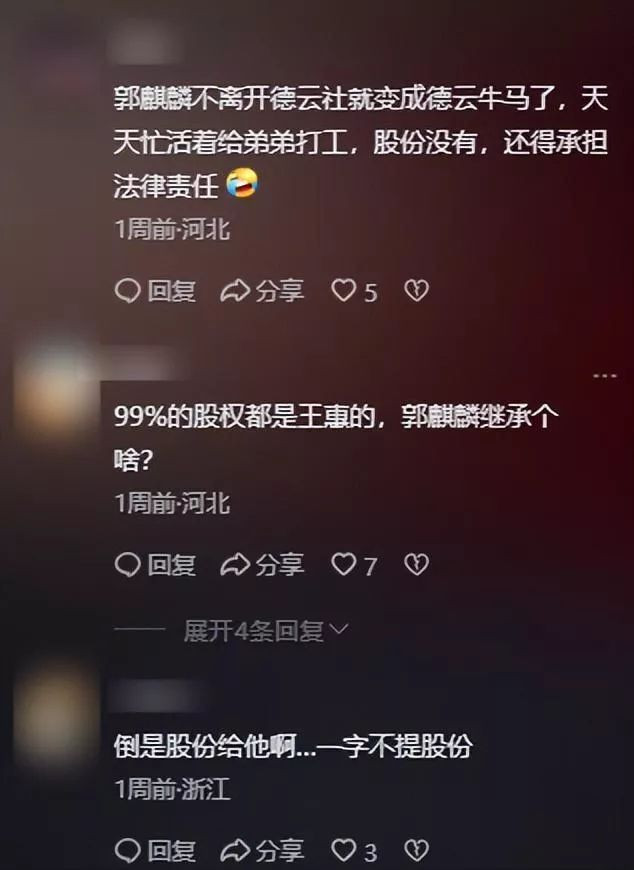
Task: Like the comment with 7 likes
Action: coord(344,565)
